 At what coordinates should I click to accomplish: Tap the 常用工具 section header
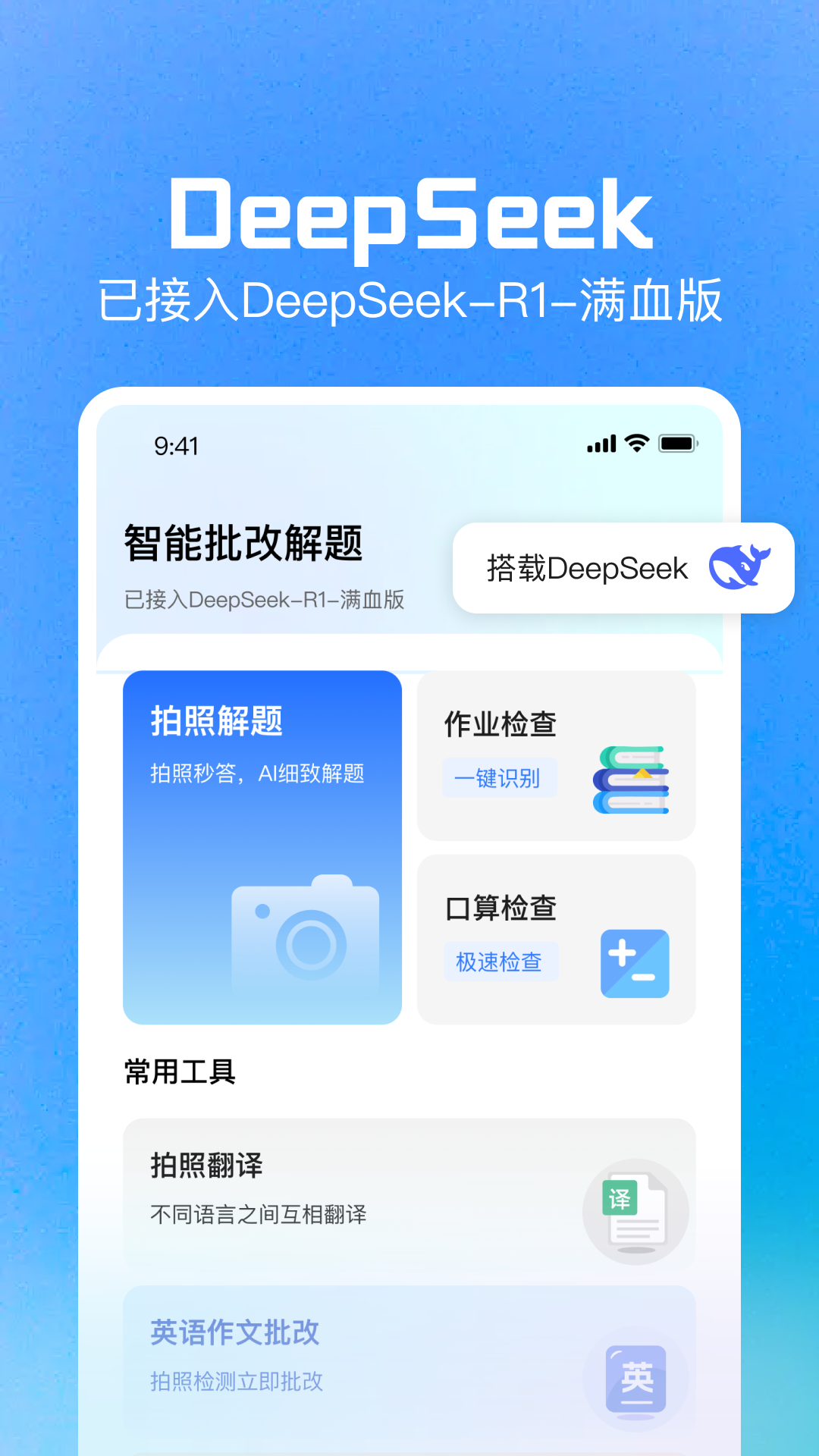(x=178, y=1072)
